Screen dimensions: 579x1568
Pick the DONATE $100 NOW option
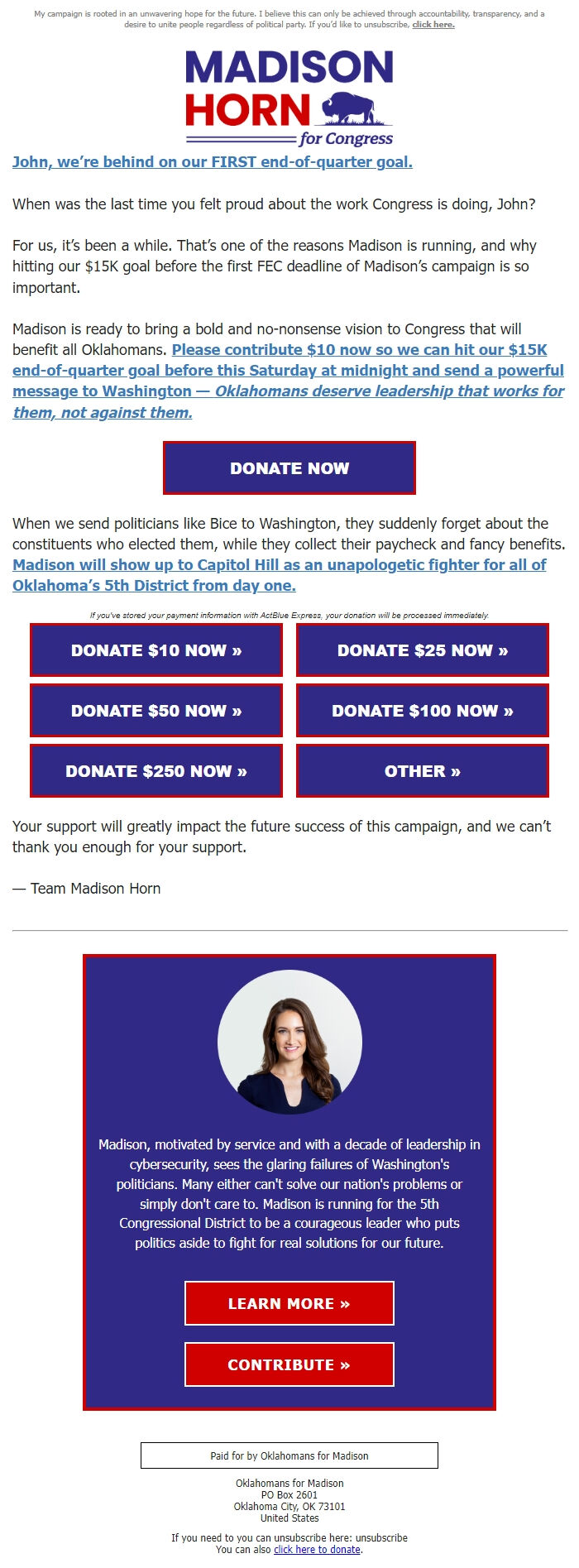tap(423, 711)
